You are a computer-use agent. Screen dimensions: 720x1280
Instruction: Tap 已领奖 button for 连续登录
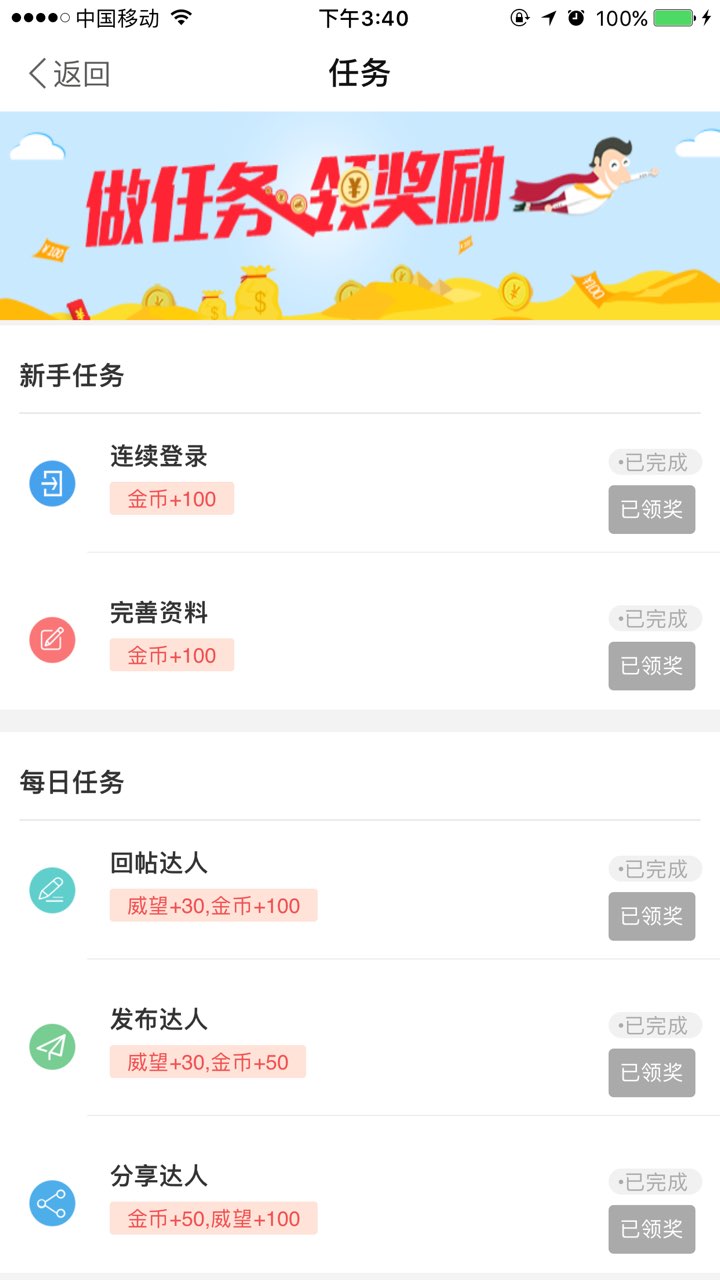coord(651,509)
